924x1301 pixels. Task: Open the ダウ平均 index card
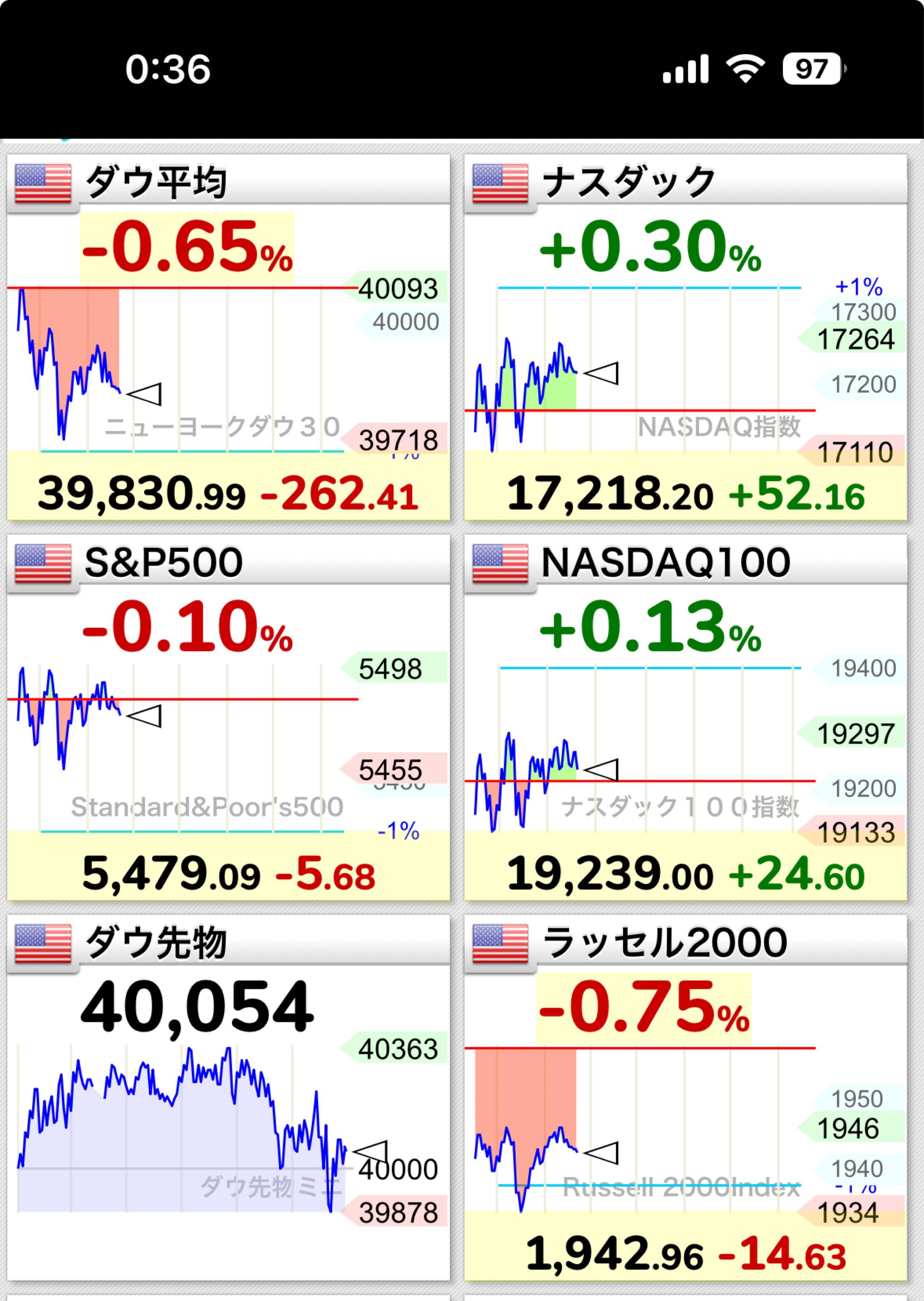pyautogui.click(x=228, y=337)
